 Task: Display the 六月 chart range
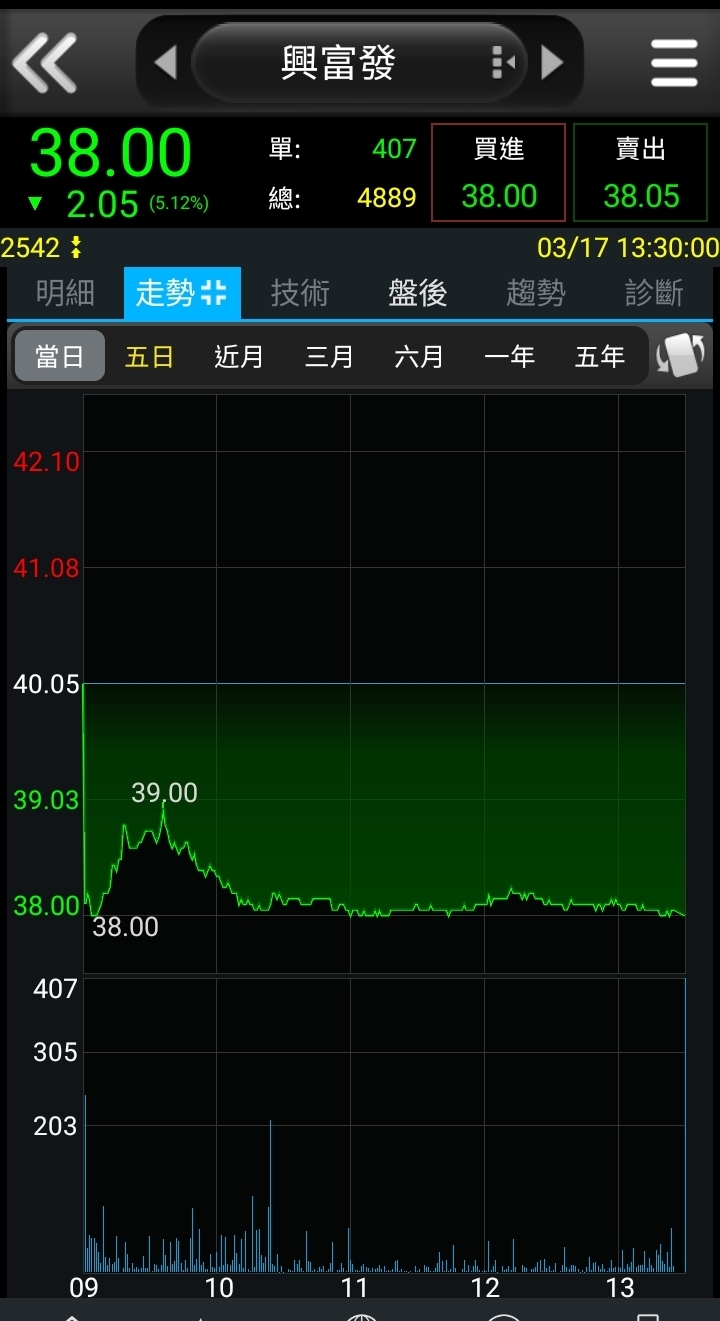pos(419,356)
